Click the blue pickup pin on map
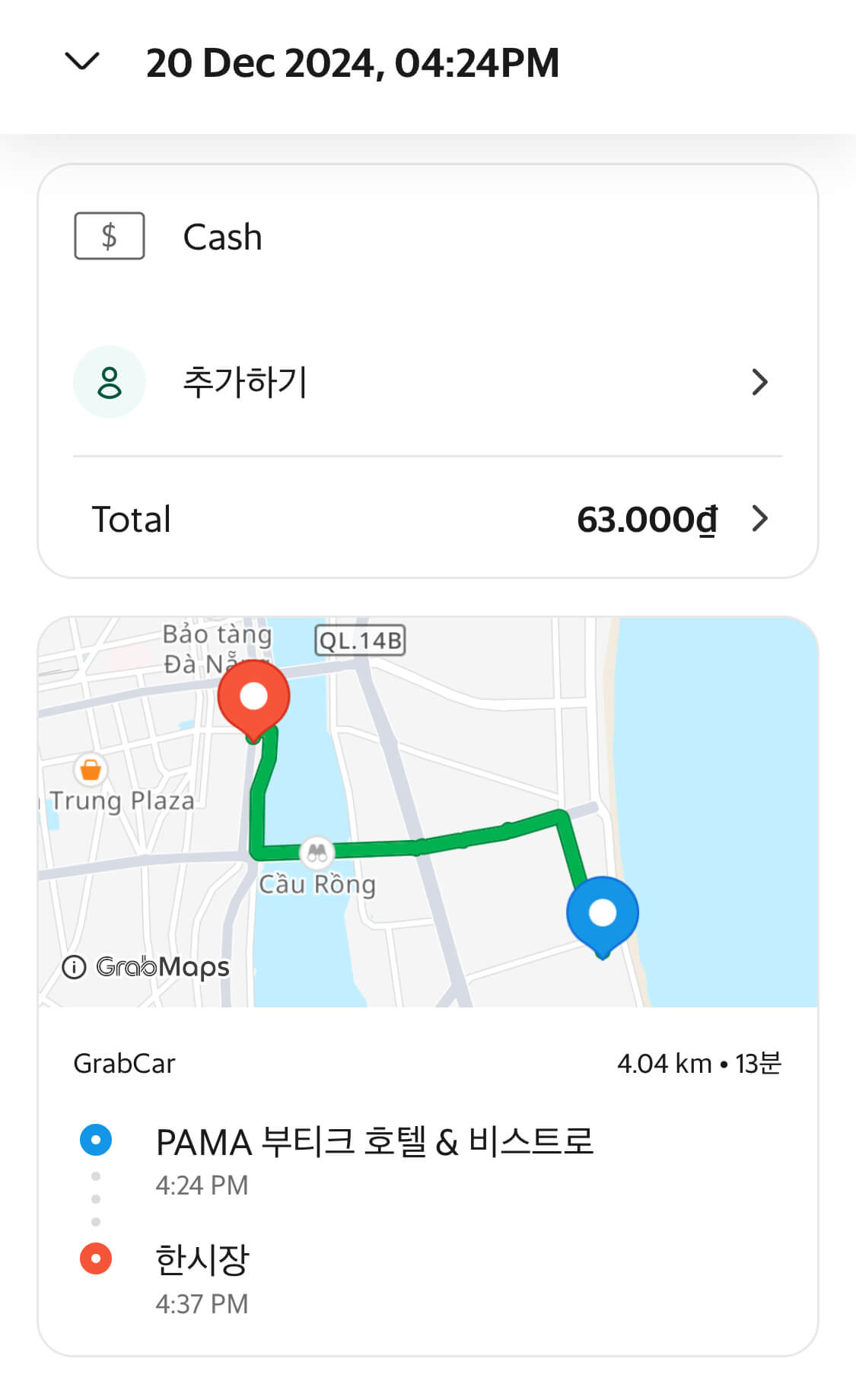Screen dimensions: 856x1400 pos(601,913)
